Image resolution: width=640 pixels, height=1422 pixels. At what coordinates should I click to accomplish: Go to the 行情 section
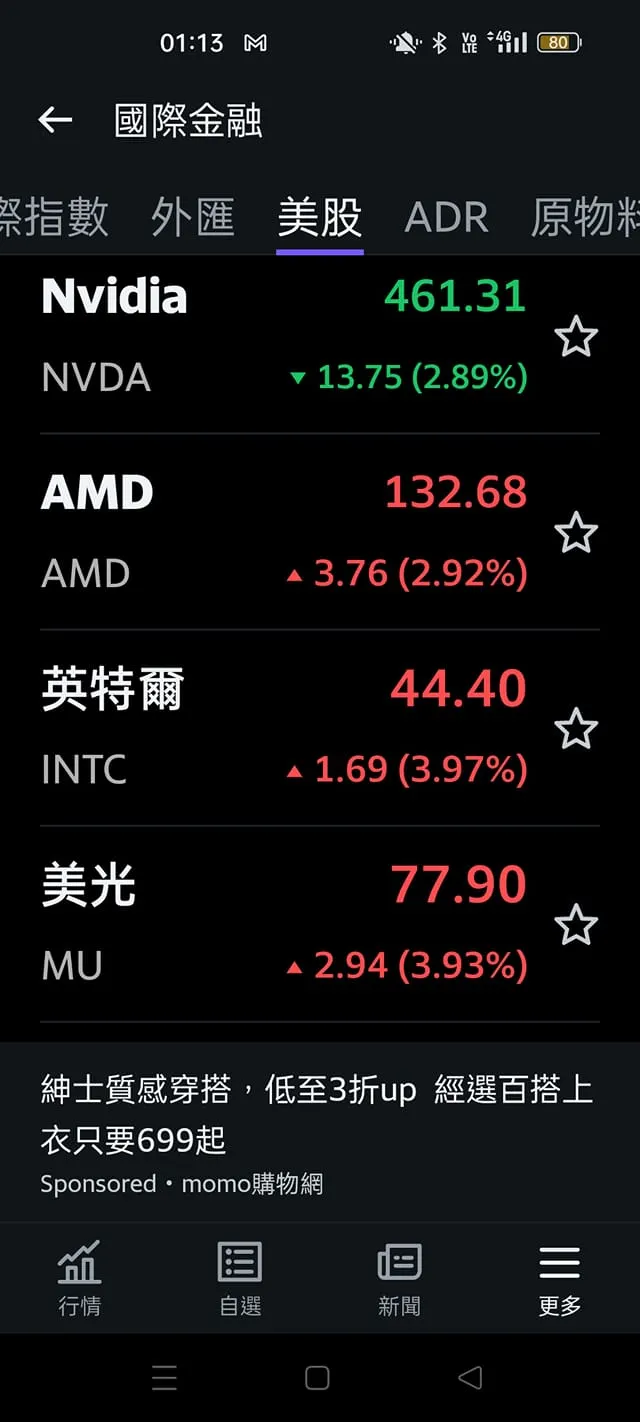coord(80,1277)
